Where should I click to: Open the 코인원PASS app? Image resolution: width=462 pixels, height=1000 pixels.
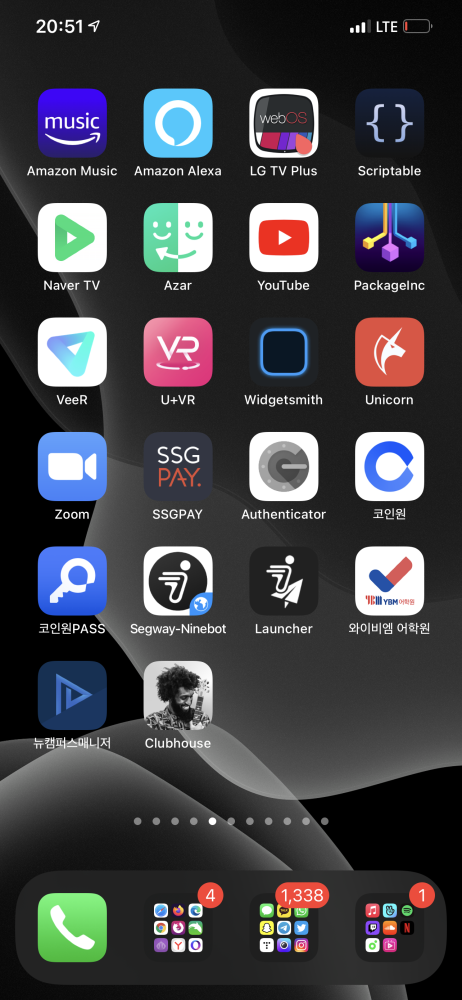pos(72,580)
